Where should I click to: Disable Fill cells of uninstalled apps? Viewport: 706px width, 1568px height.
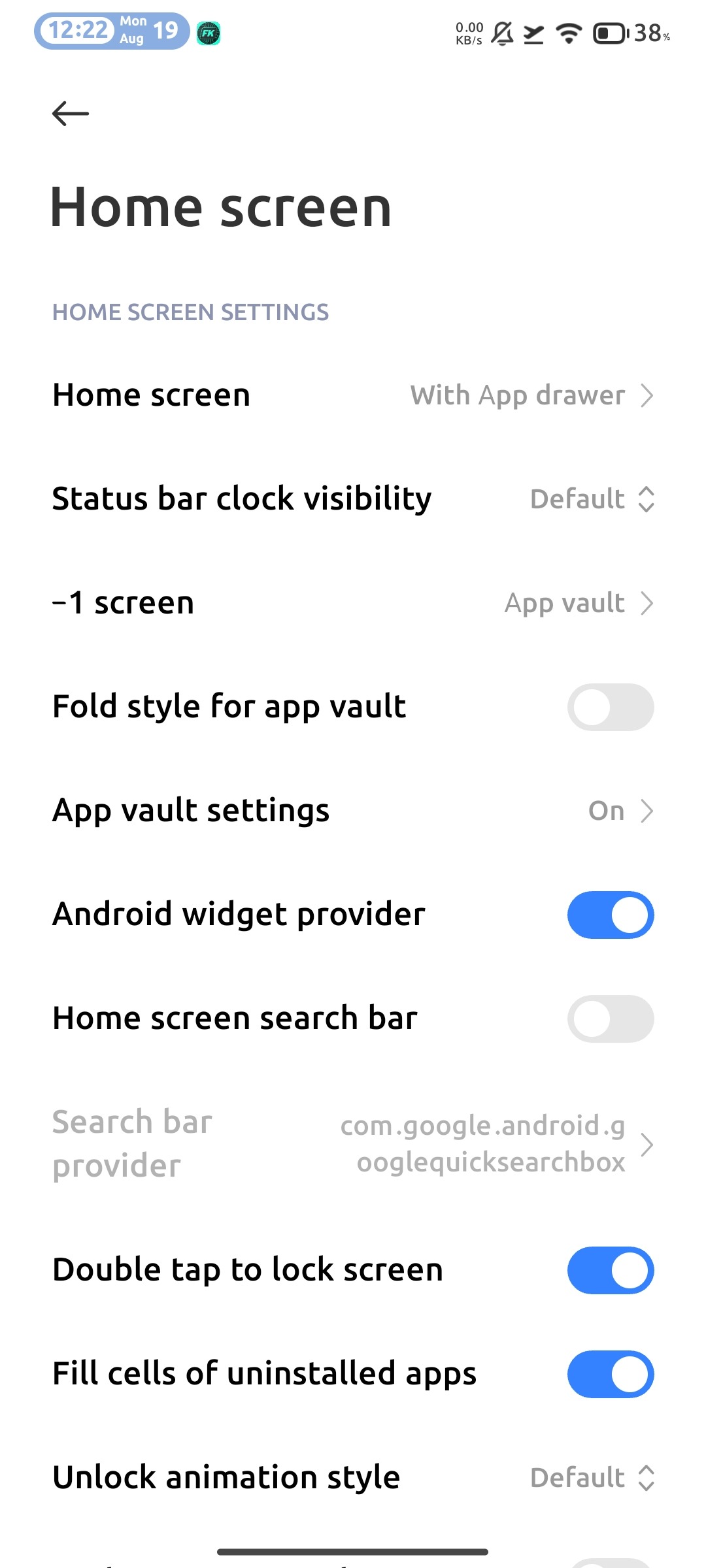pos(610,1374)
